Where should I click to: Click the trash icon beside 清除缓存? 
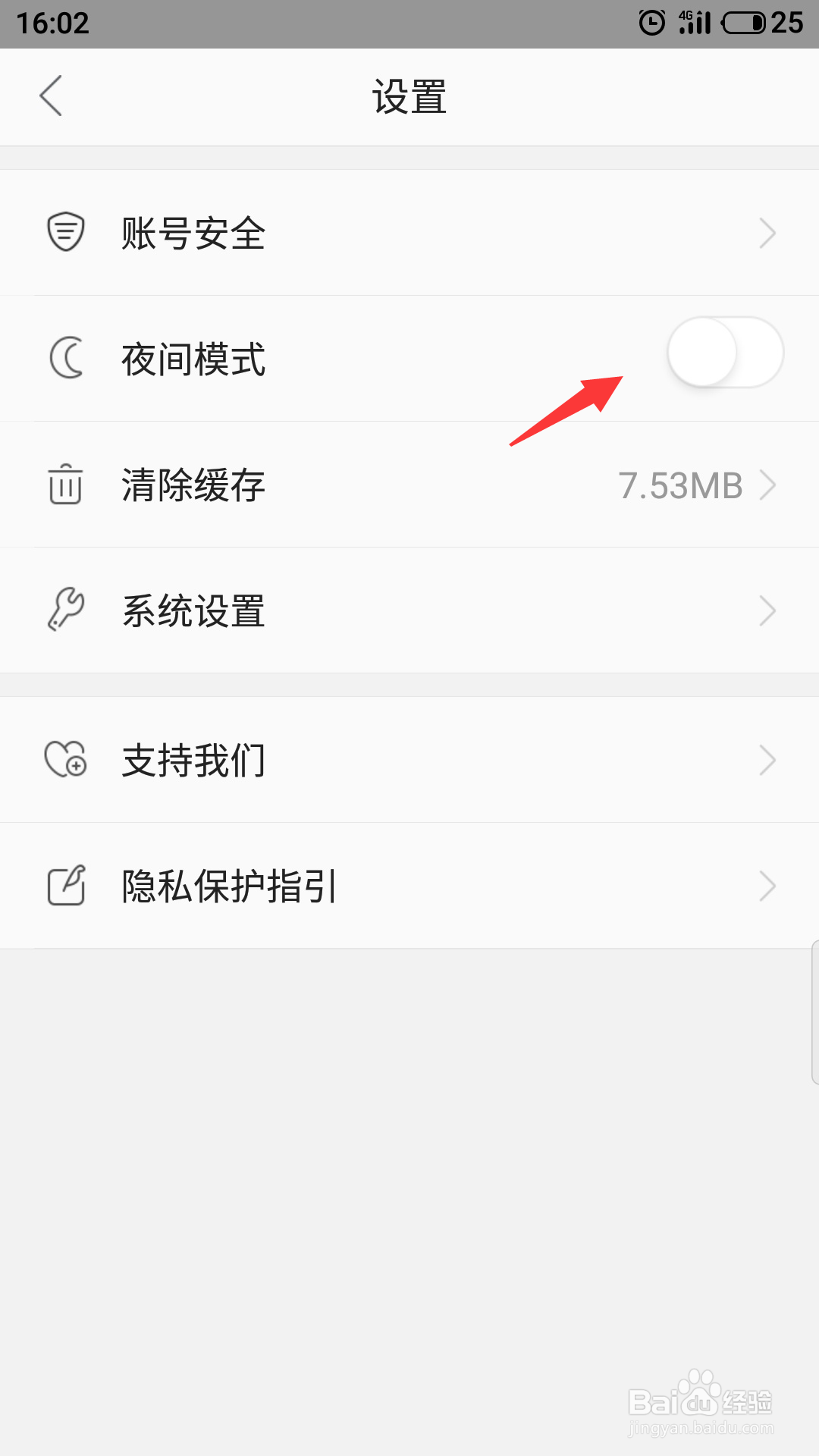coord(64,485)
